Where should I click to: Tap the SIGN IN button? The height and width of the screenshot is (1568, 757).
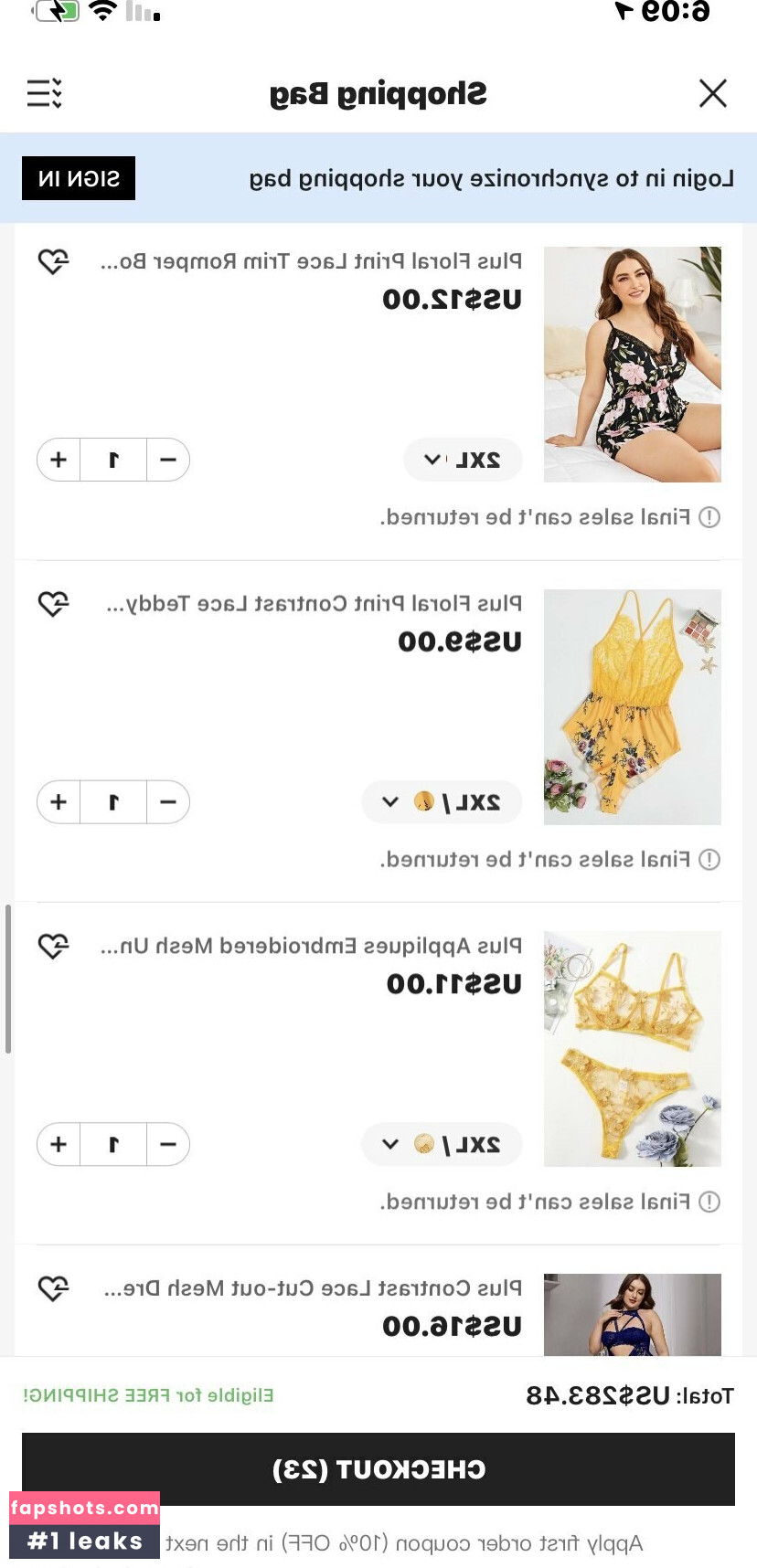click(79, 178)
